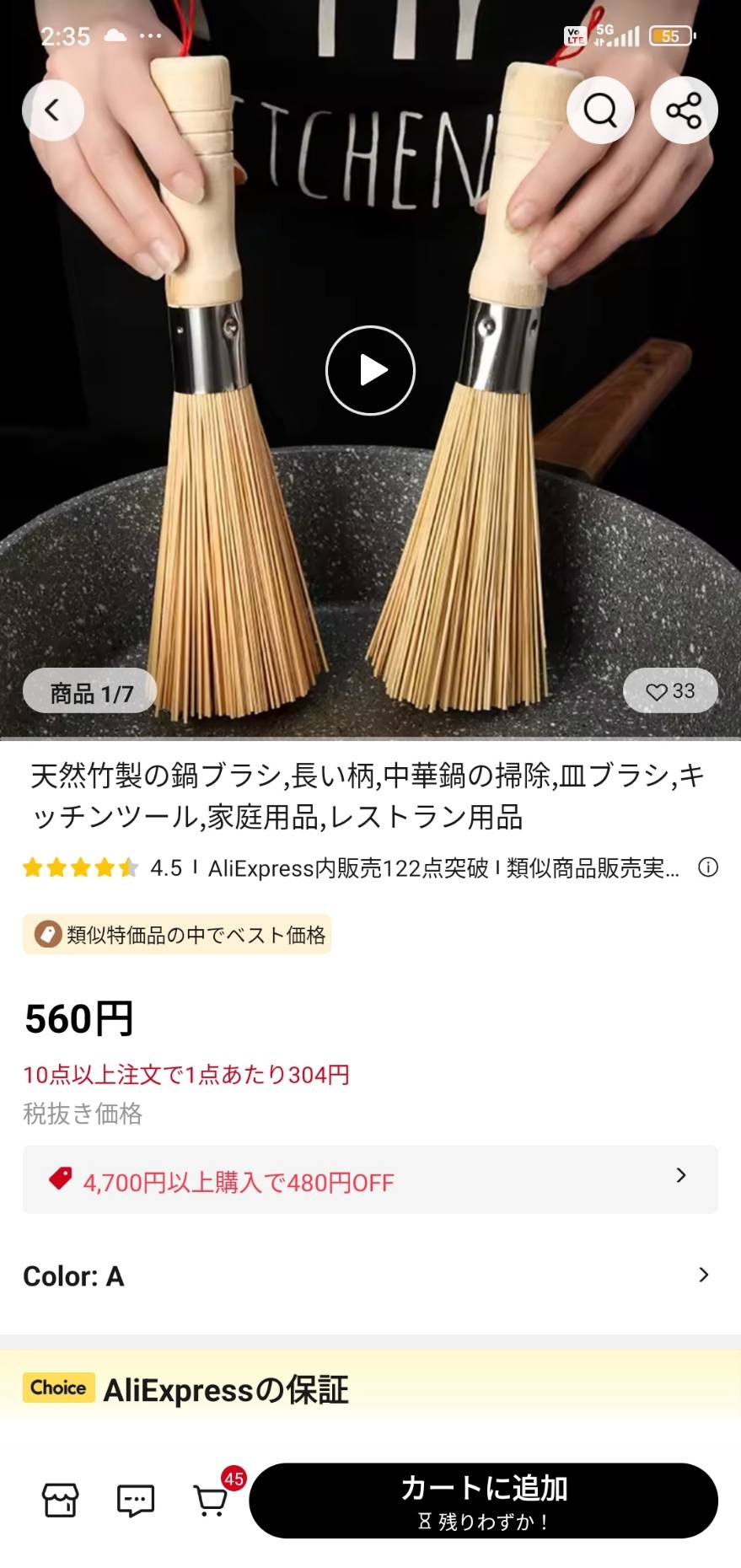Tap the 類似特価品の中でベスト価格 badge

177,935
